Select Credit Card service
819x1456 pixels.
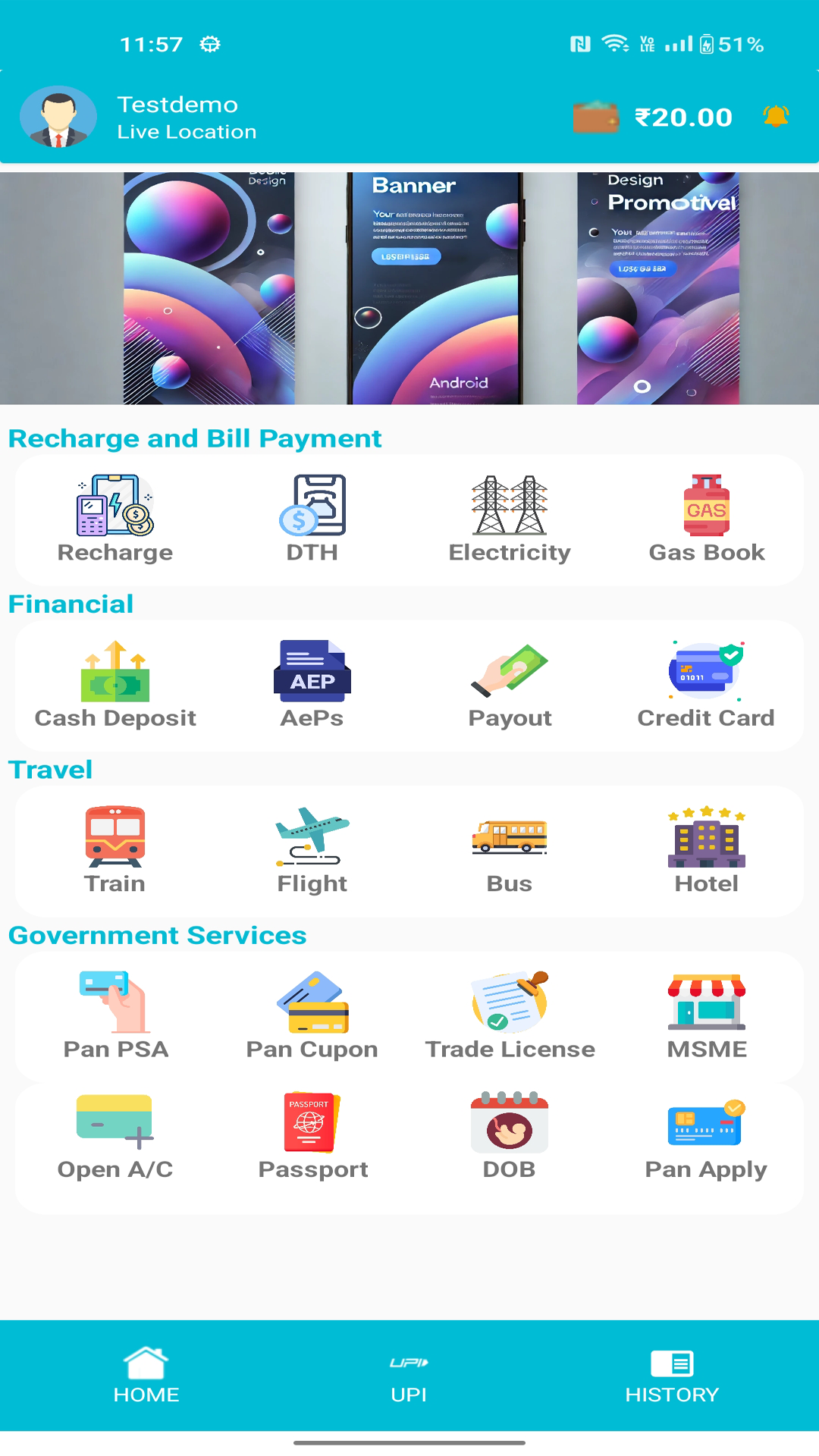[706, 685]
